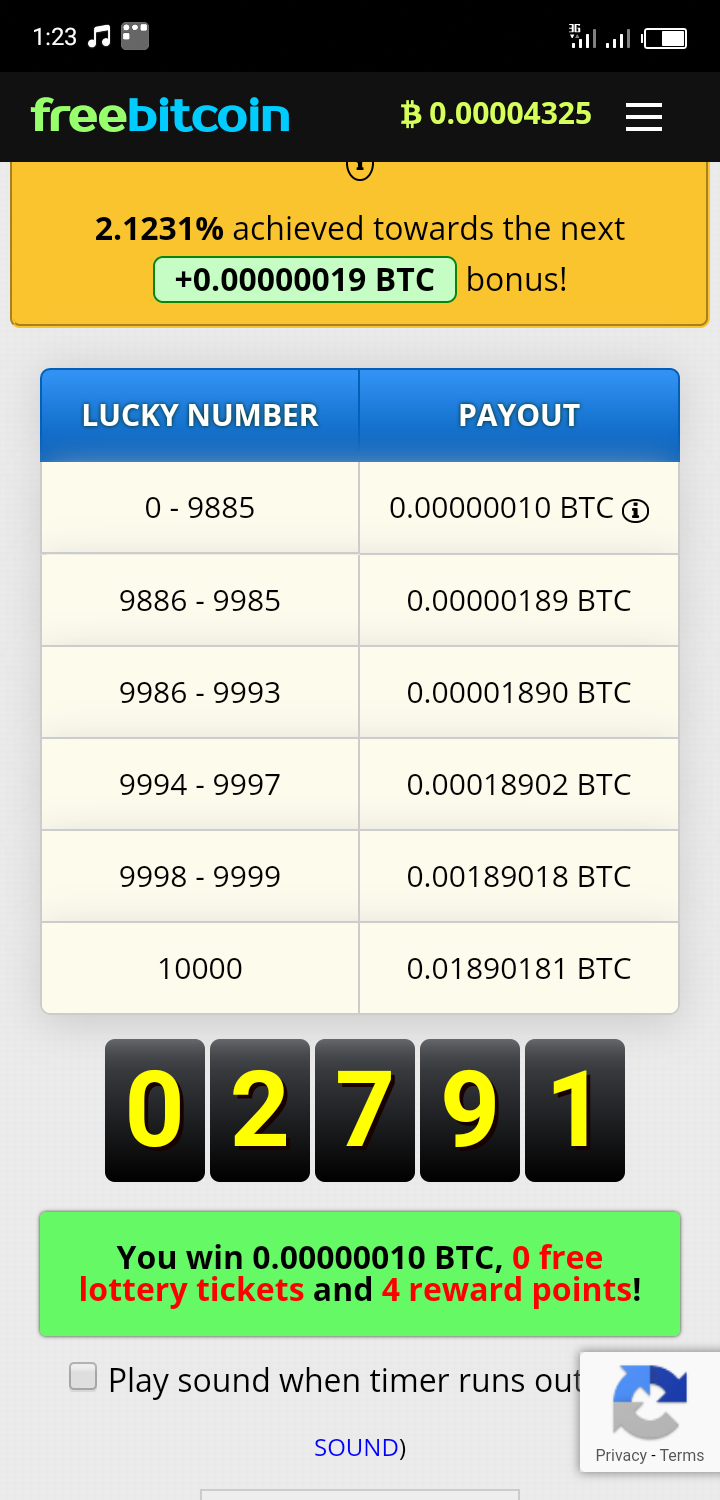Screen dimensions: 720x1500
Task: Open the reCAPTCHA Terms link
Action: click(683, 1455)
